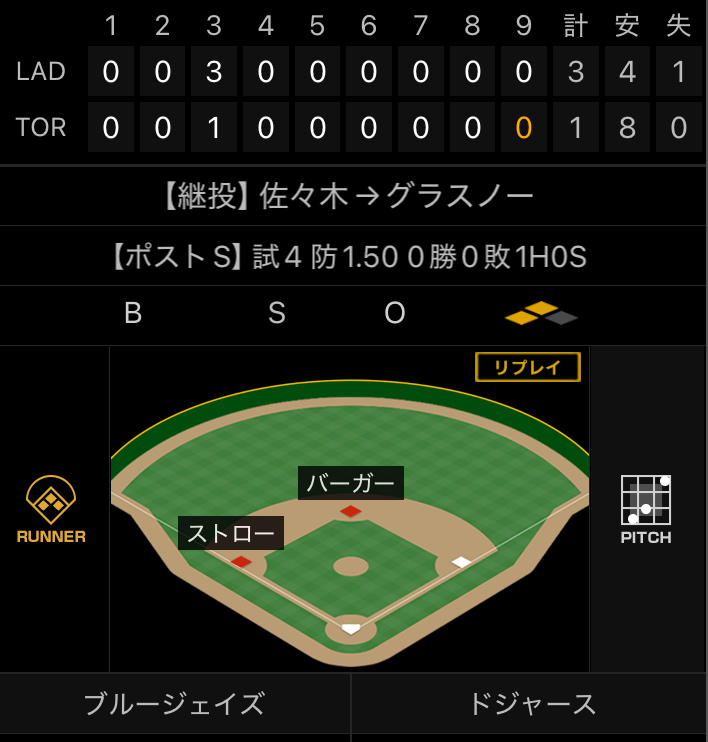708x742 pixels.
Task: Tap the リプレイ replay button
Action: [x=527, y=367]
